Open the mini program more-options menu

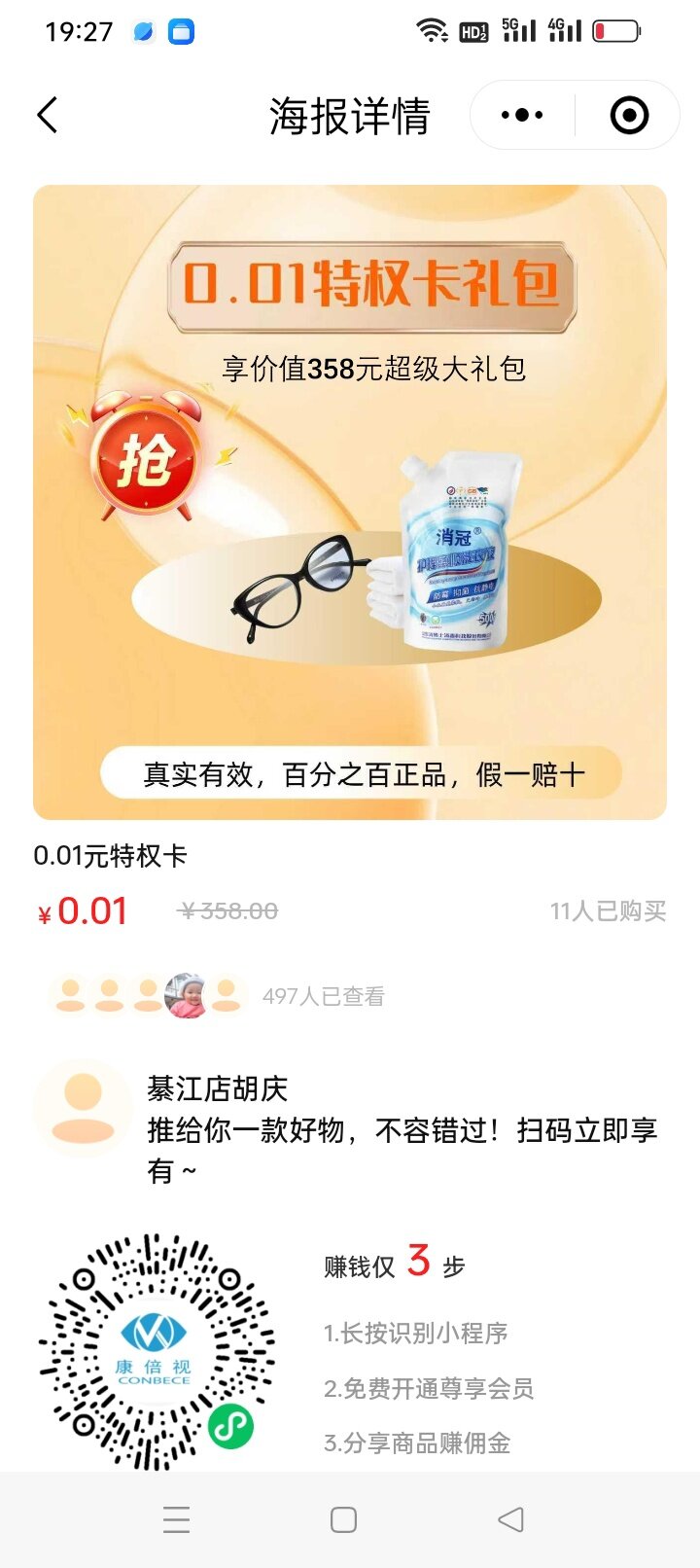522,115
